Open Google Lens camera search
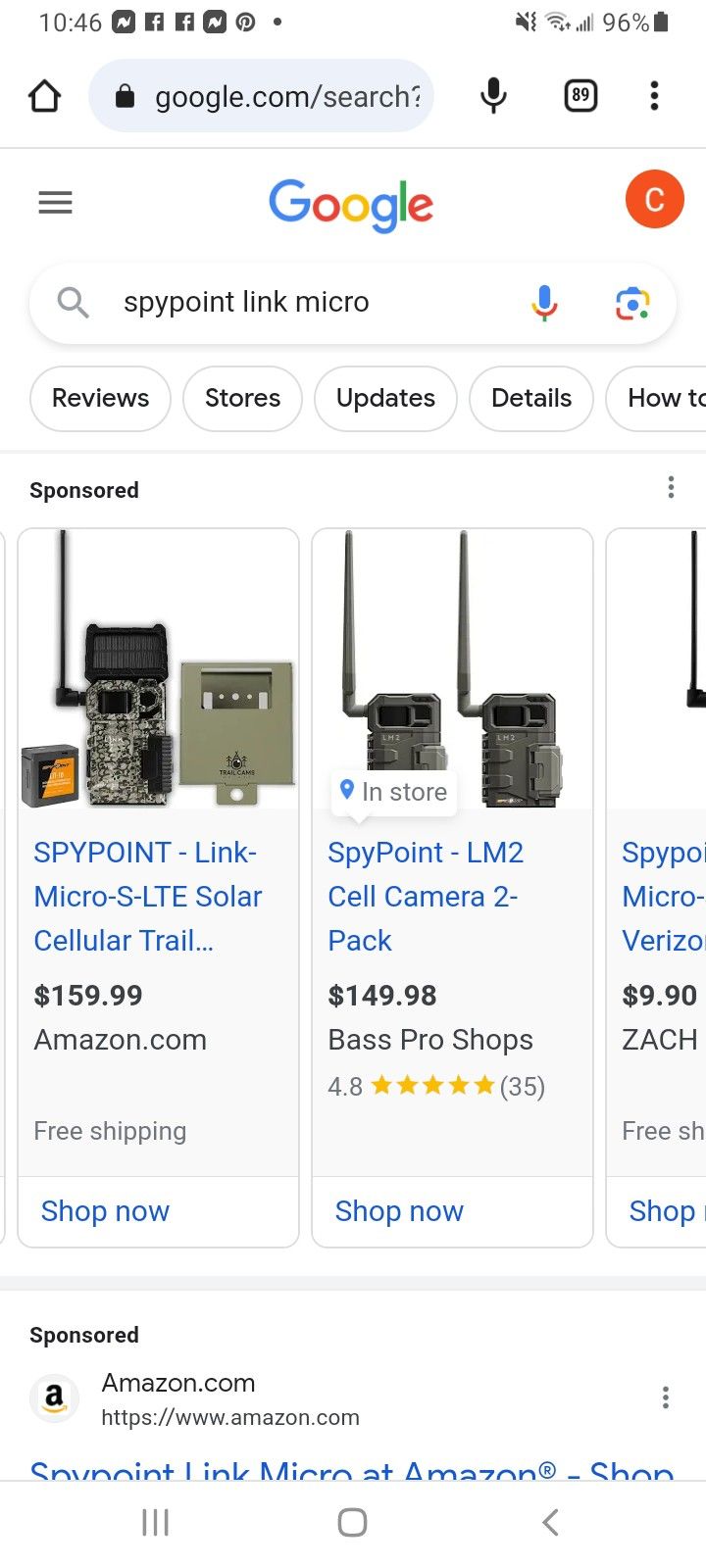This screenshot has width=706, height=1568. [632, 303]
